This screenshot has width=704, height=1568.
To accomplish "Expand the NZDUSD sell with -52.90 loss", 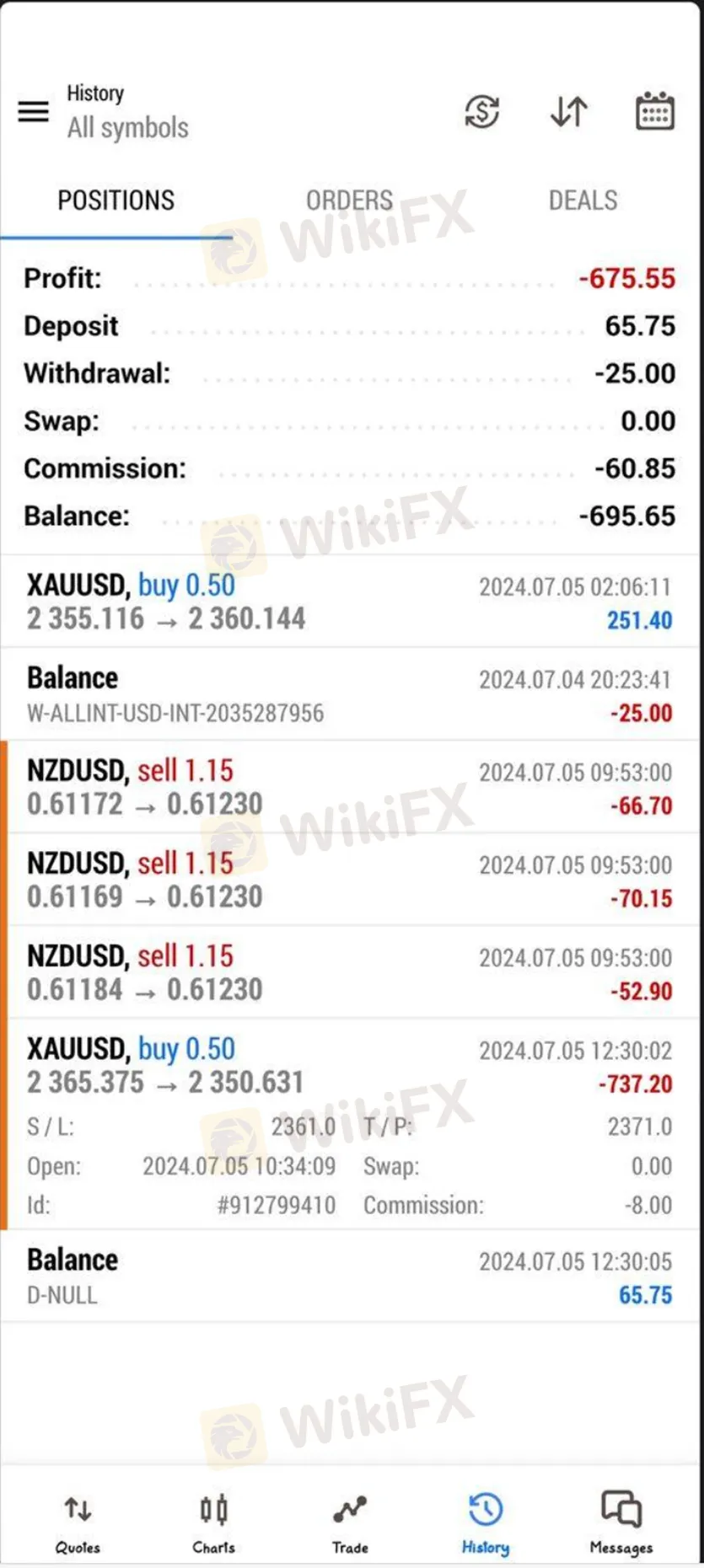I will coord(350,972).
